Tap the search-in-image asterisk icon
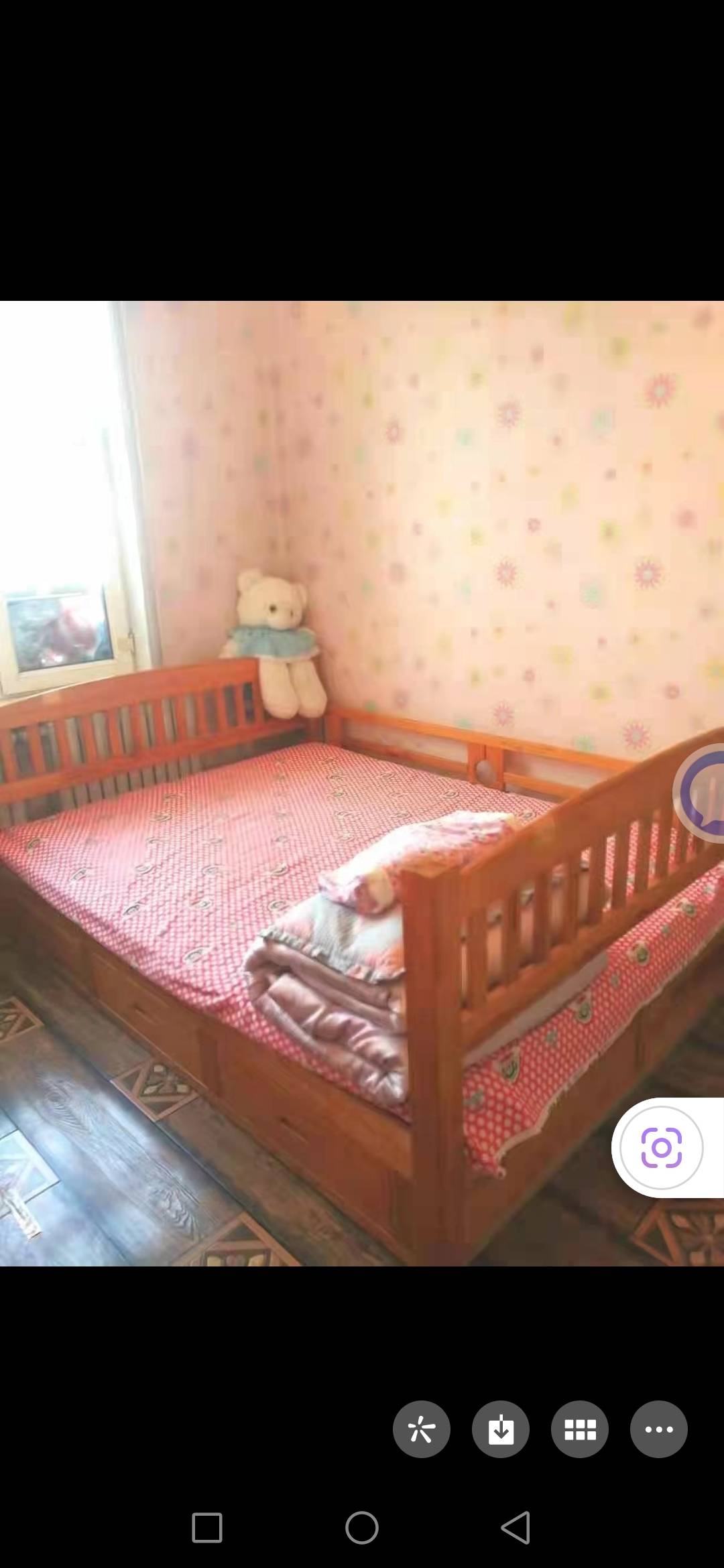The height and width of the screenshot is (1568, 724). 421,1429
